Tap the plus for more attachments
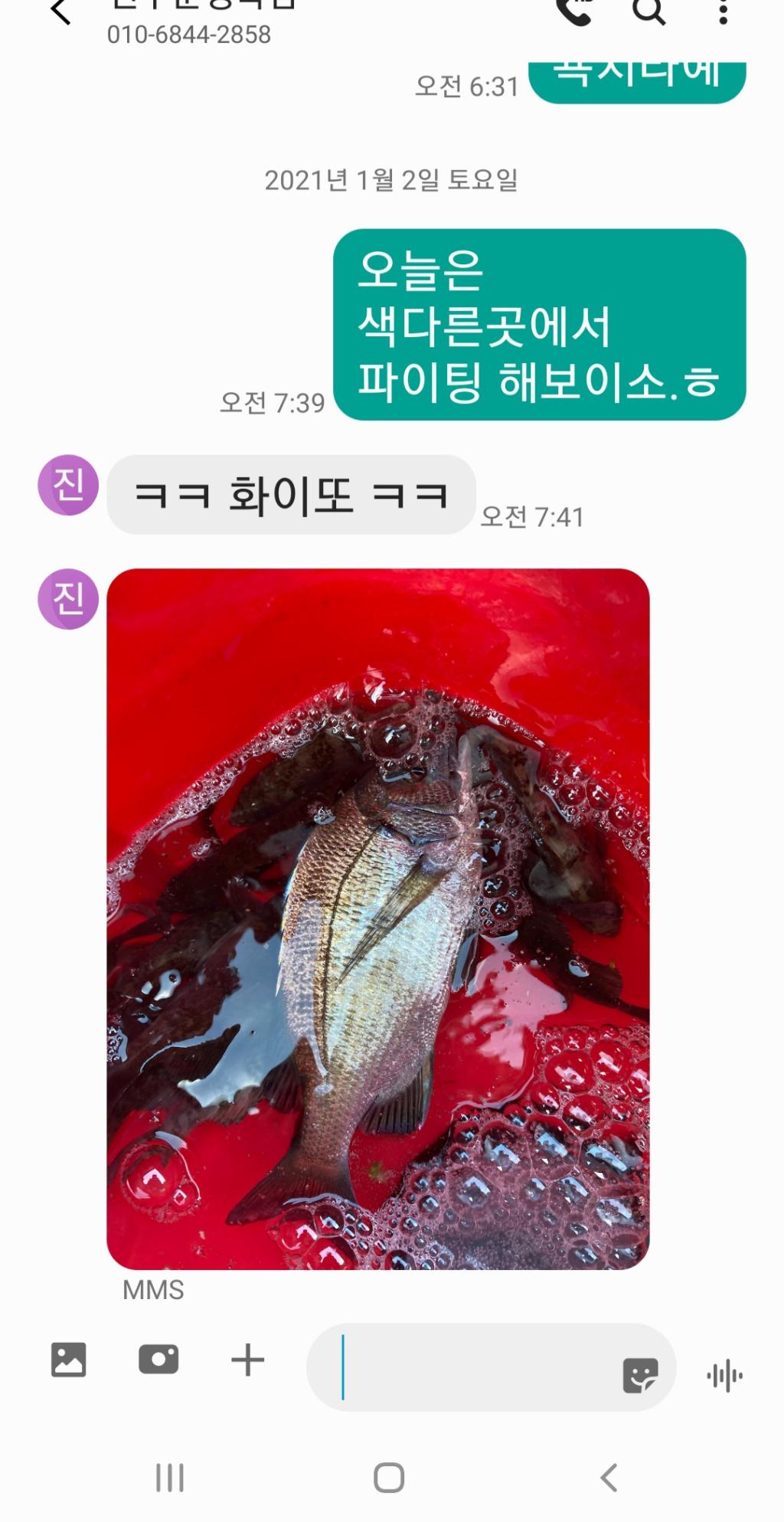 [x=247, y=1360]
